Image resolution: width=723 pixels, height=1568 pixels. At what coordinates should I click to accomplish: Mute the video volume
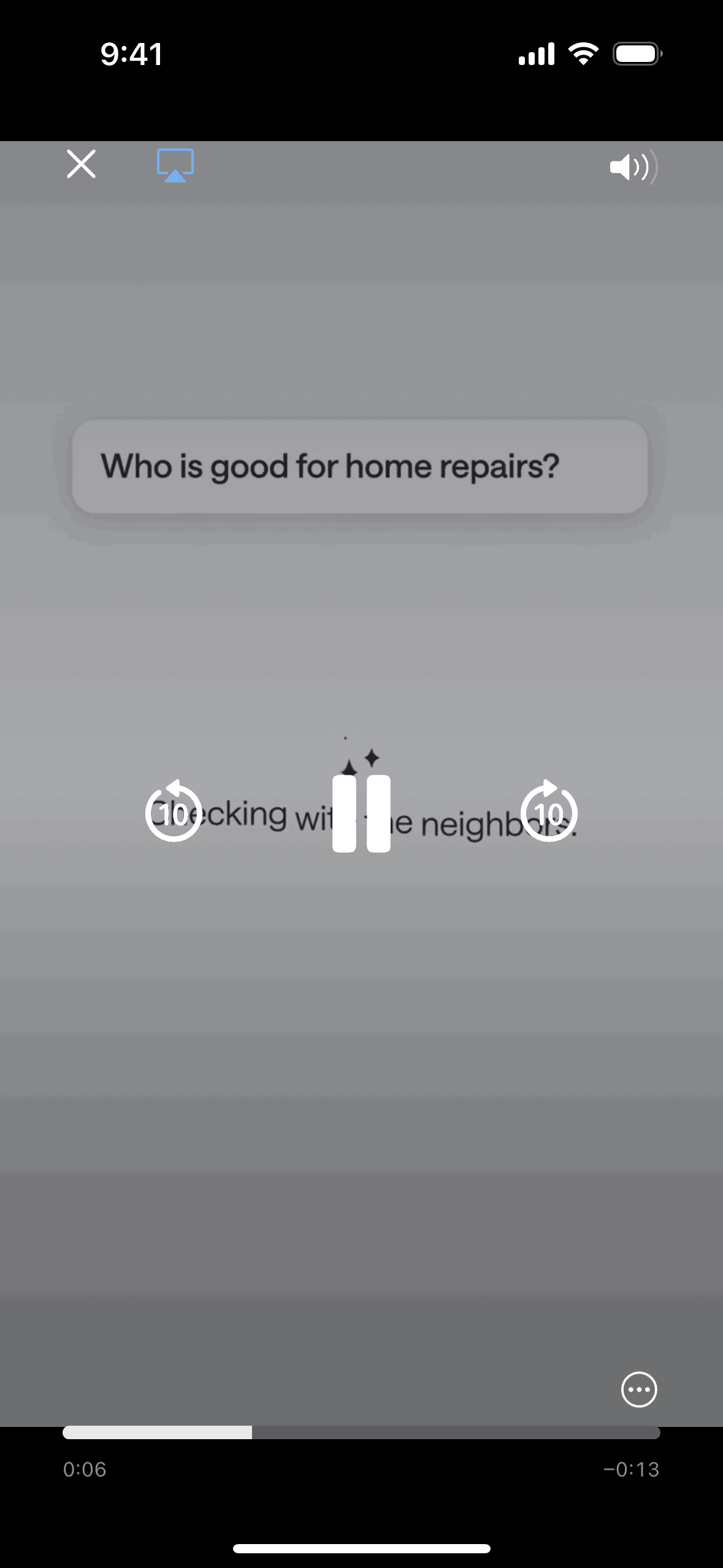point(633,166)
